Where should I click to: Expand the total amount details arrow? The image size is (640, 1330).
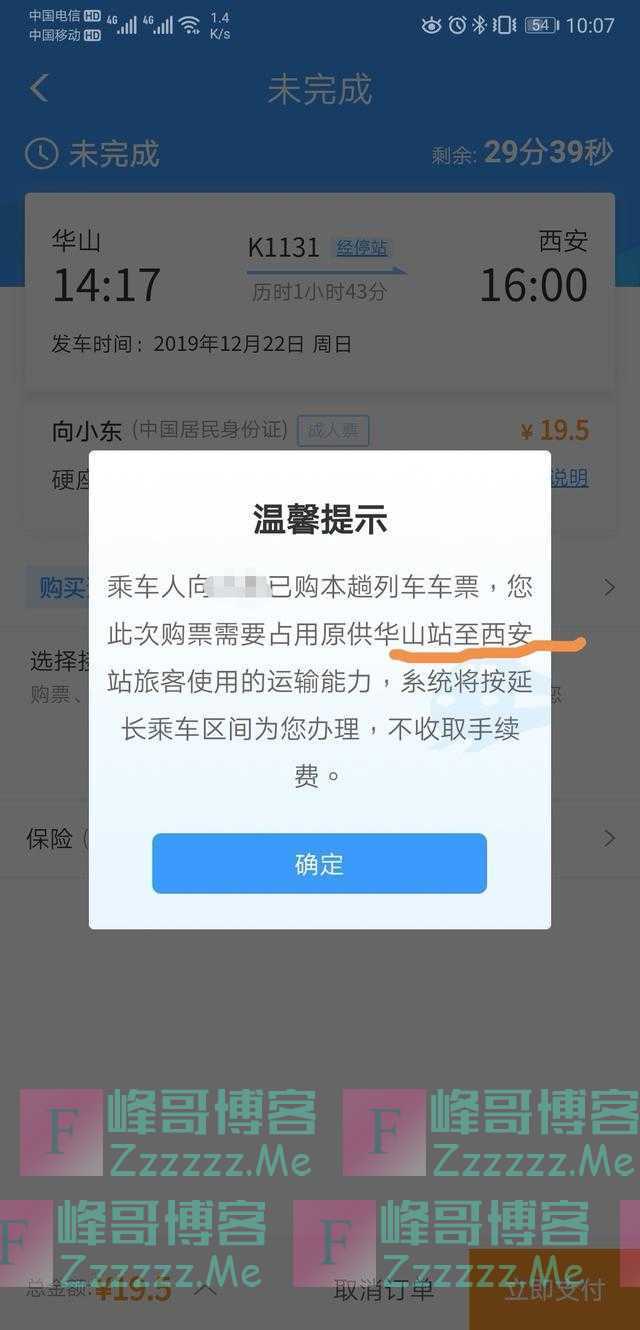(205, 1289)
